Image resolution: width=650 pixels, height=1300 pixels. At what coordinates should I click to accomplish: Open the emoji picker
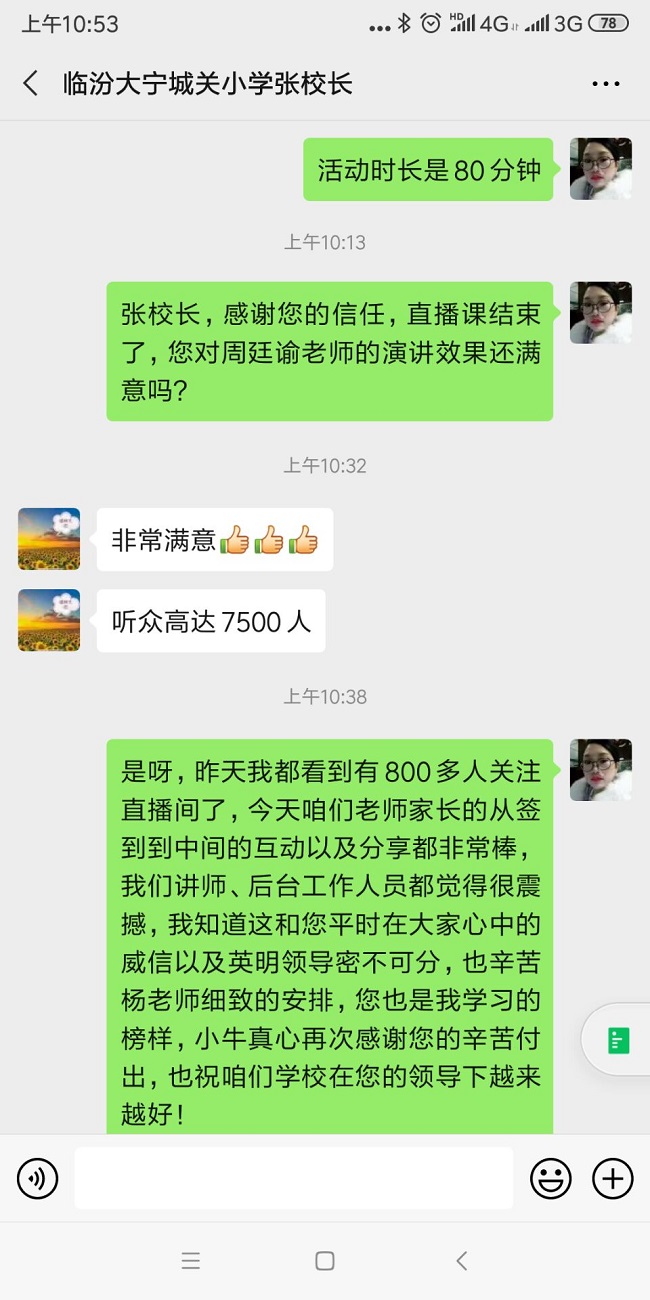pos(550,1179)
